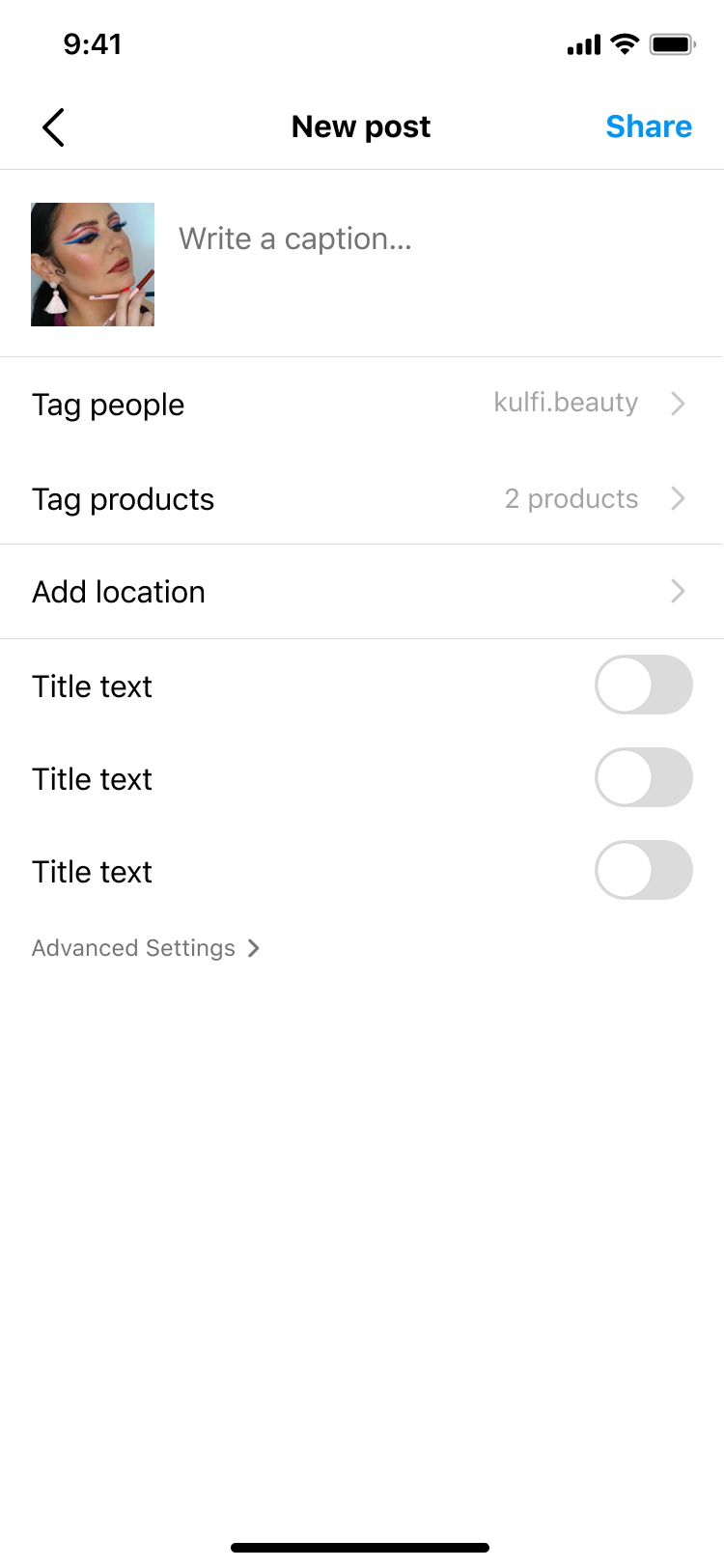This screenshot has width=724, height=1568.
Task: Click the battery indicator
Action: point(671,43)
